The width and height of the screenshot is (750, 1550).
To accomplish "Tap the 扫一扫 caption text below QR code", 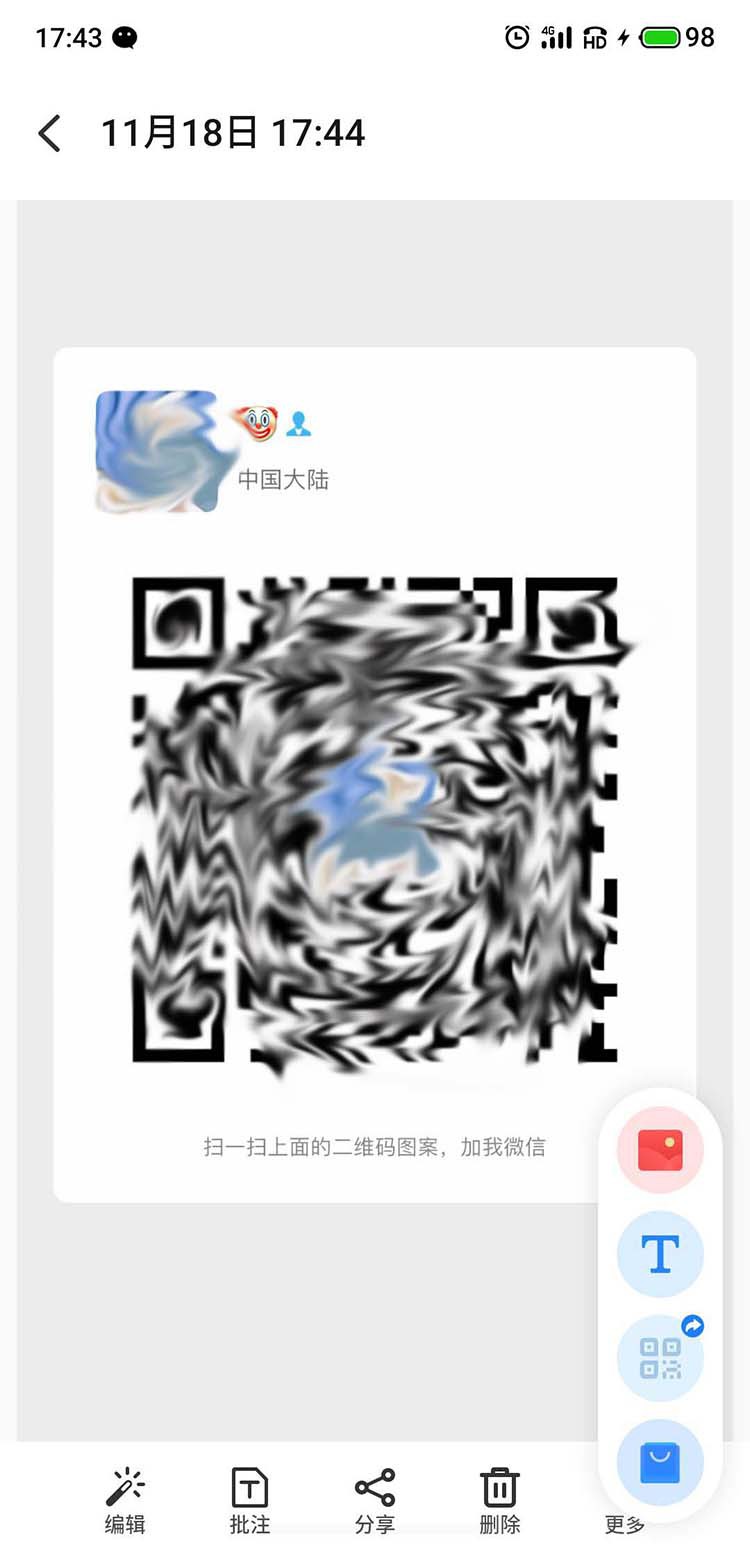I will coord(374,1147).
